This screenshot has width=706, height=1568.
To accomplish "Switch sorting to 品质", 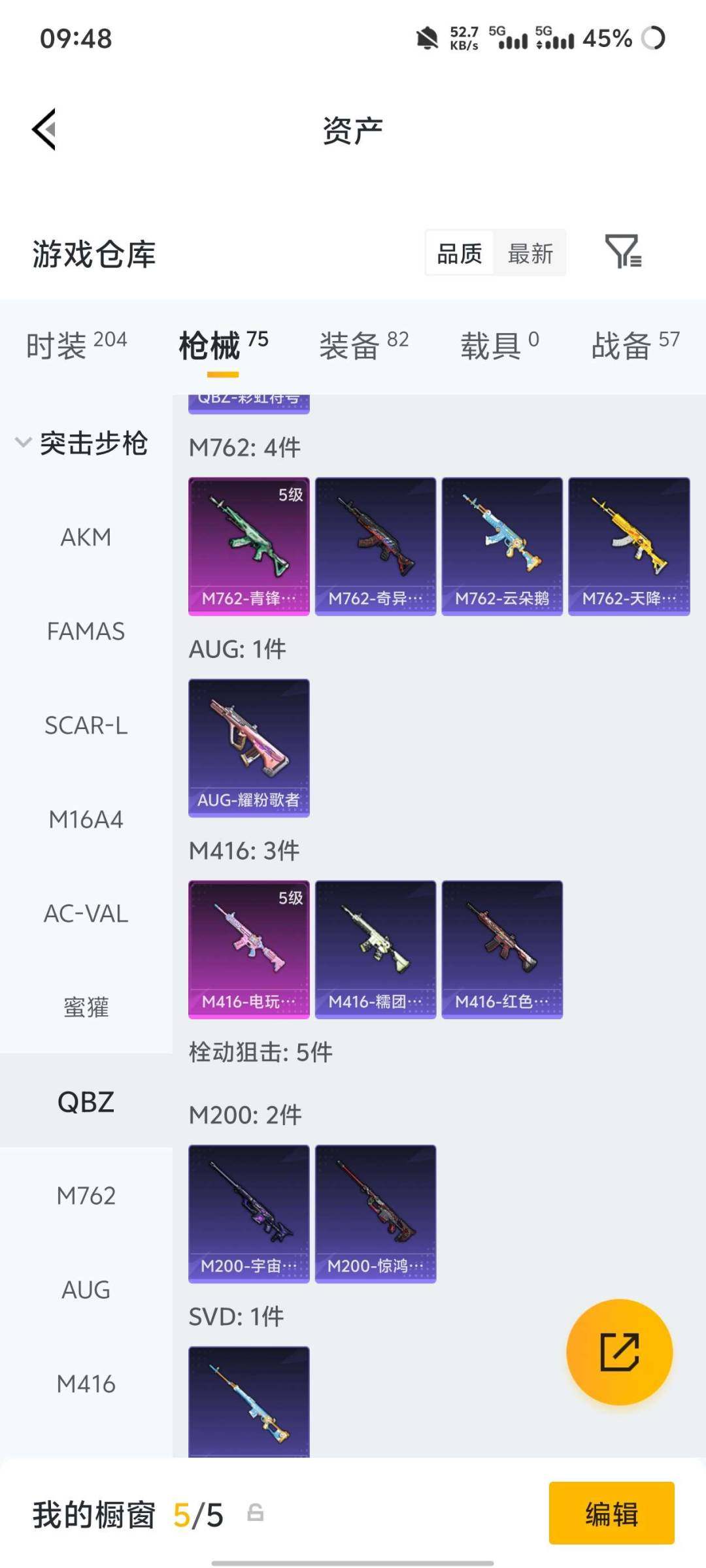I will (459, 252).
